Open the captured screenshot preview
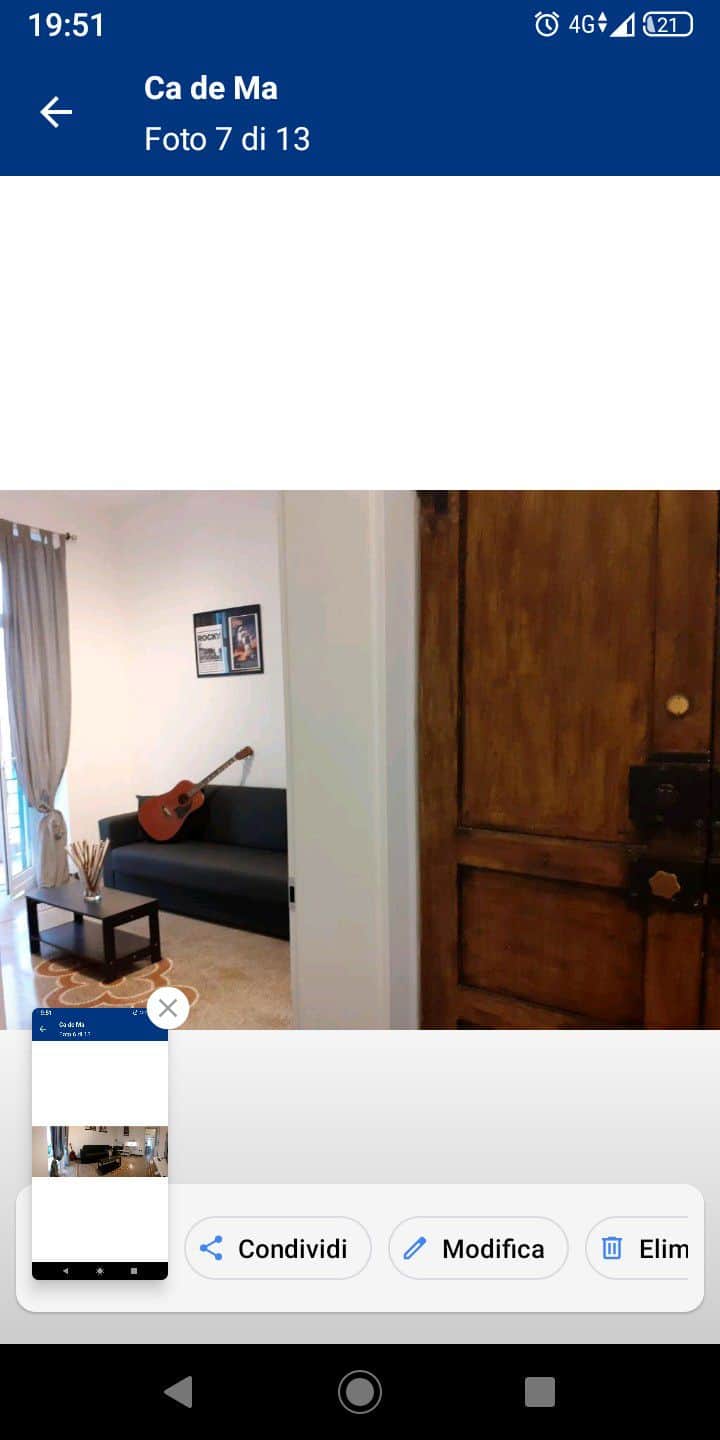The width and height of the screenshot is (720, 1440). coord(100,1150)
